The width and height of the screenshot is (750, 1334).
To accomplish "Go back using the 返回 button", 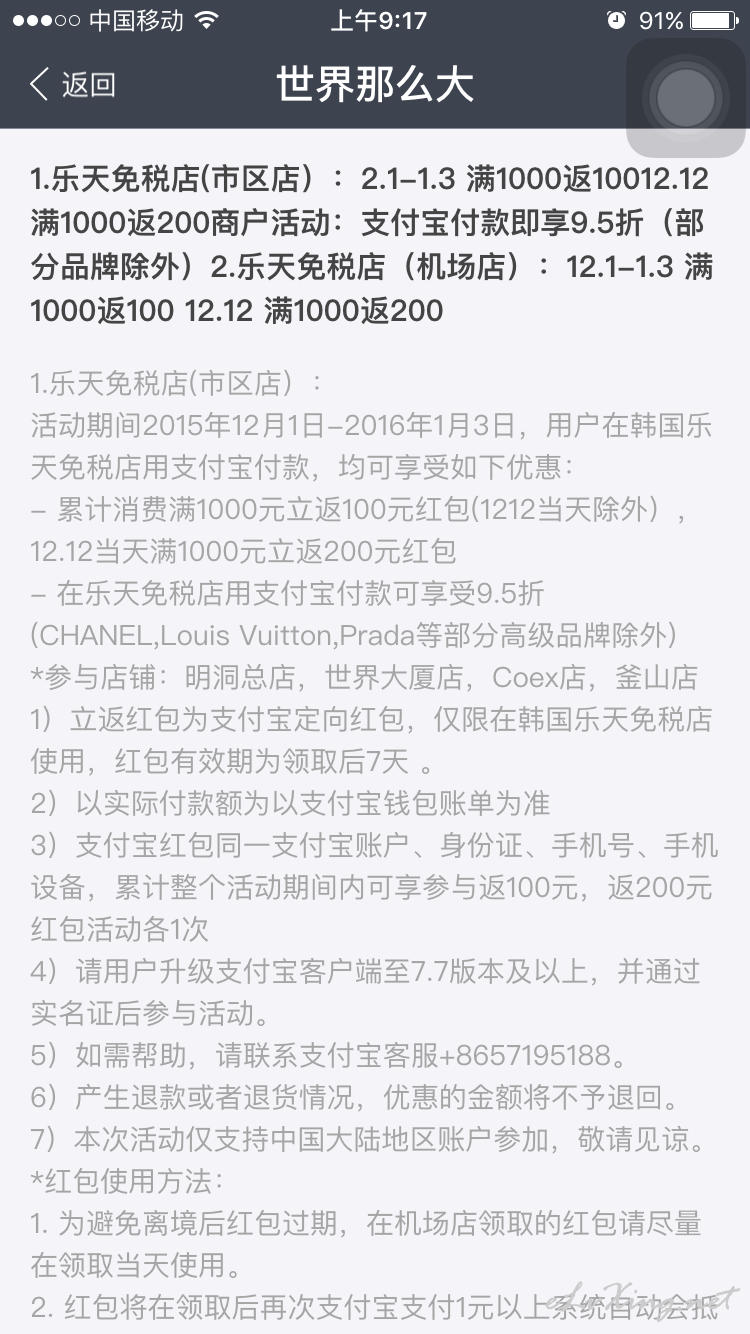I will [x=73, y=85].
